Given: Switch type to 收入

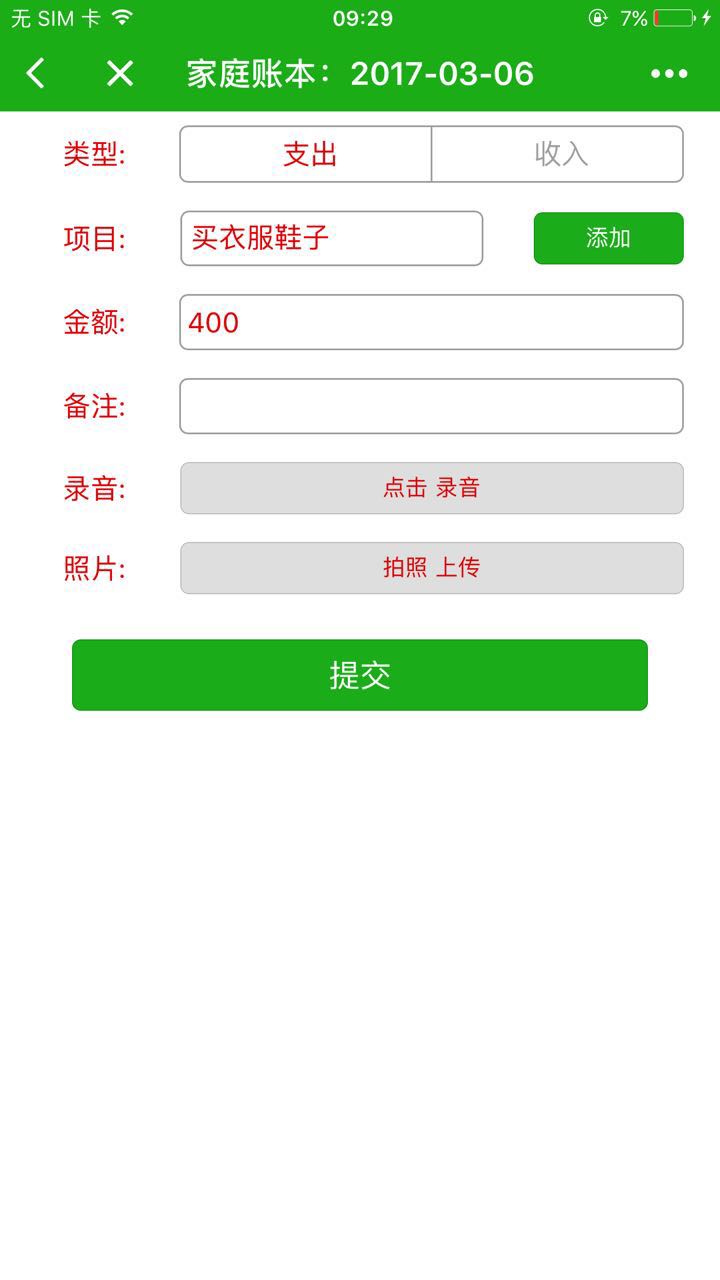Looking at the screenshot, I should coord(558,154).
